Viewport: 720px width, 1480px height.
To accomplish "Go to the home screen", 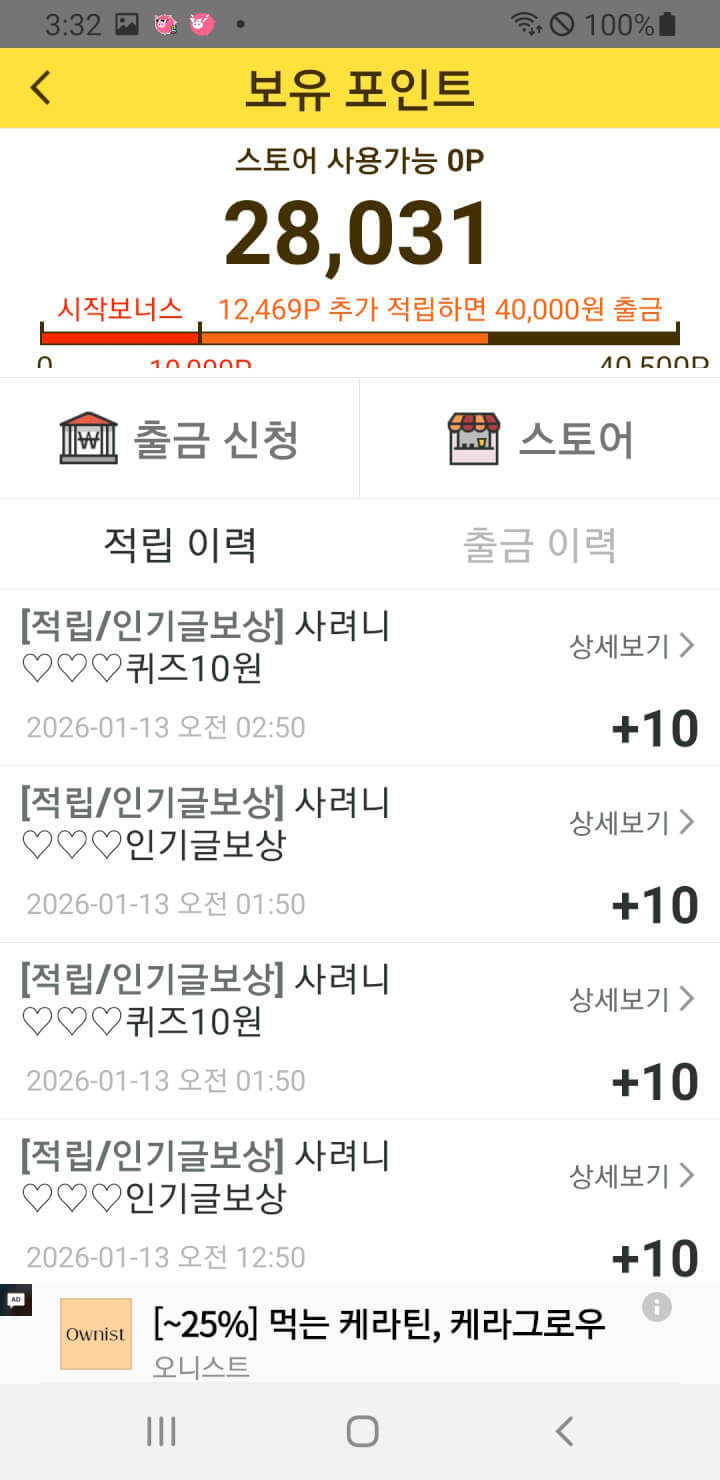I will coord(361,1431).
